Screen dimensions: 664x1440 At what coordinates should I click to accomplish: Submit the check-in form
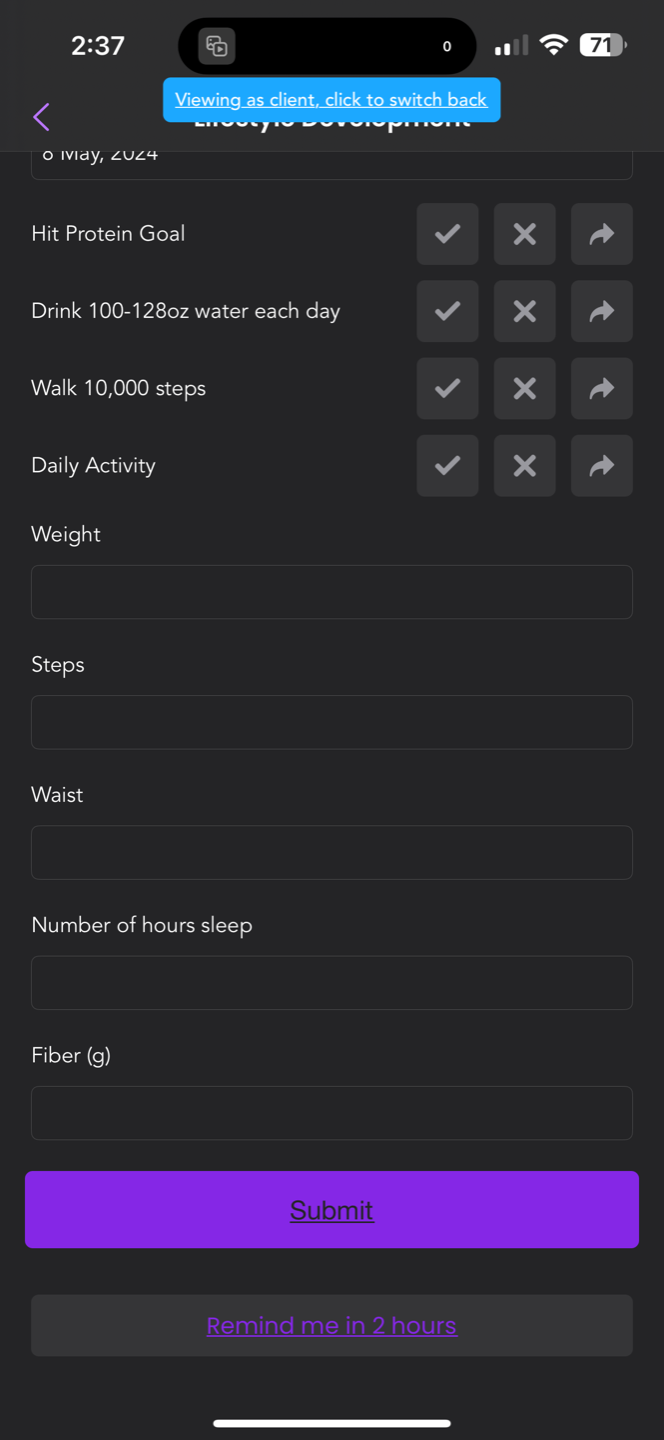point(332,1210)
